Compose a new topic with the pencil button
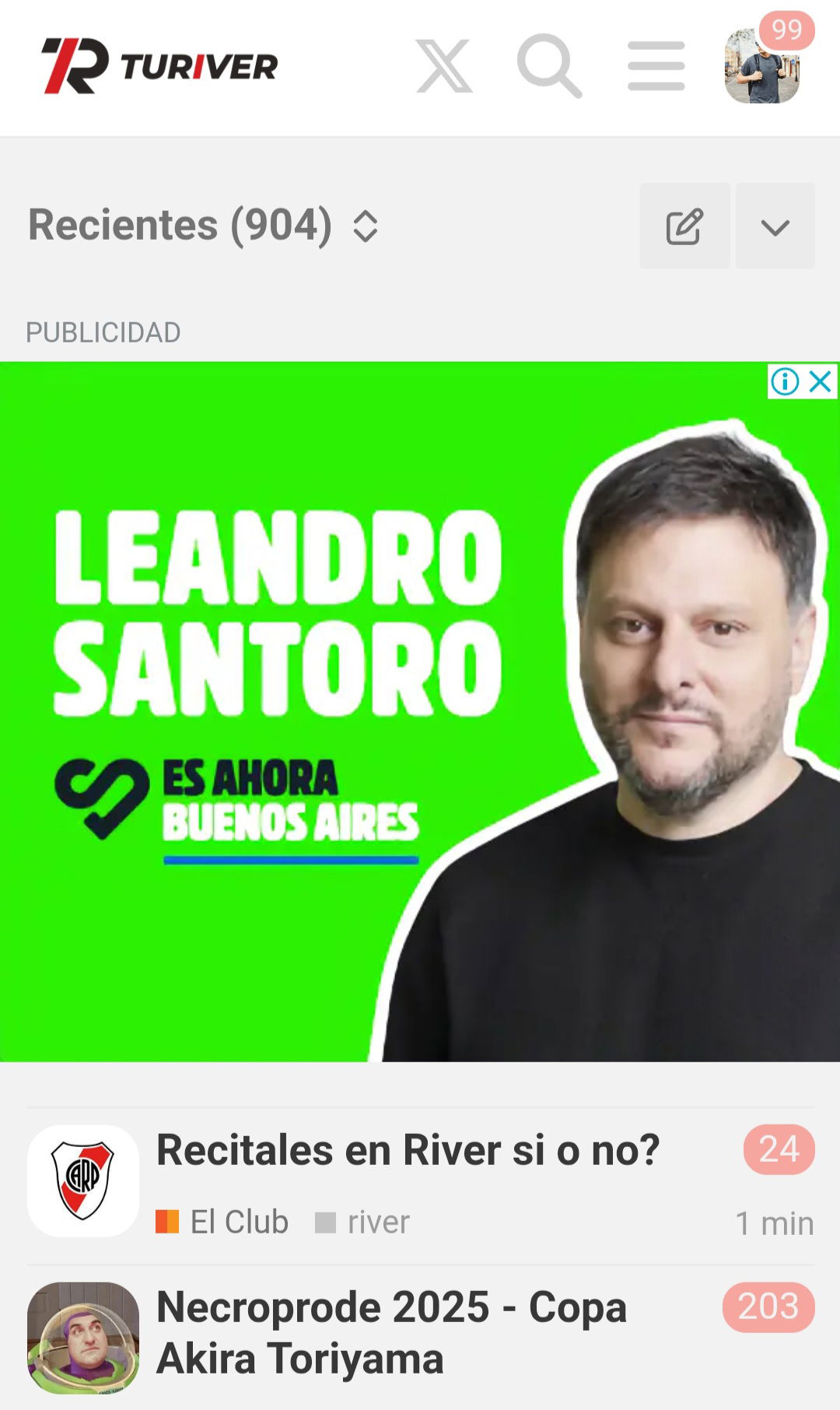The height and width of the screenshot is (1410, 840). pos(684,226)
